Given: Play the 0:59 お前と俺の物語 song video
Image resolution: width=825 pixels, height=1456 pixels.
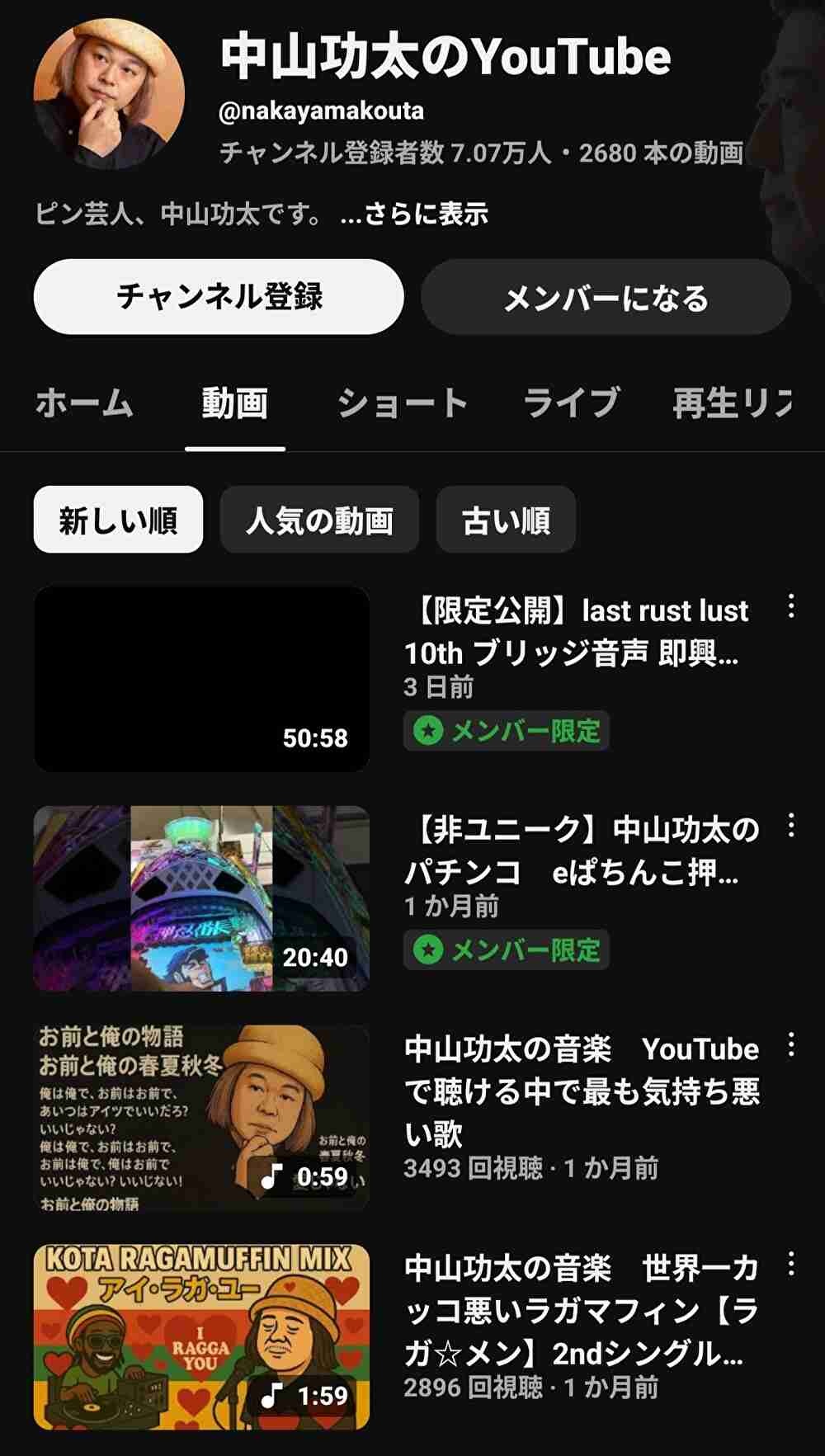Looking at the screenshot, I should click(201, 1118).
